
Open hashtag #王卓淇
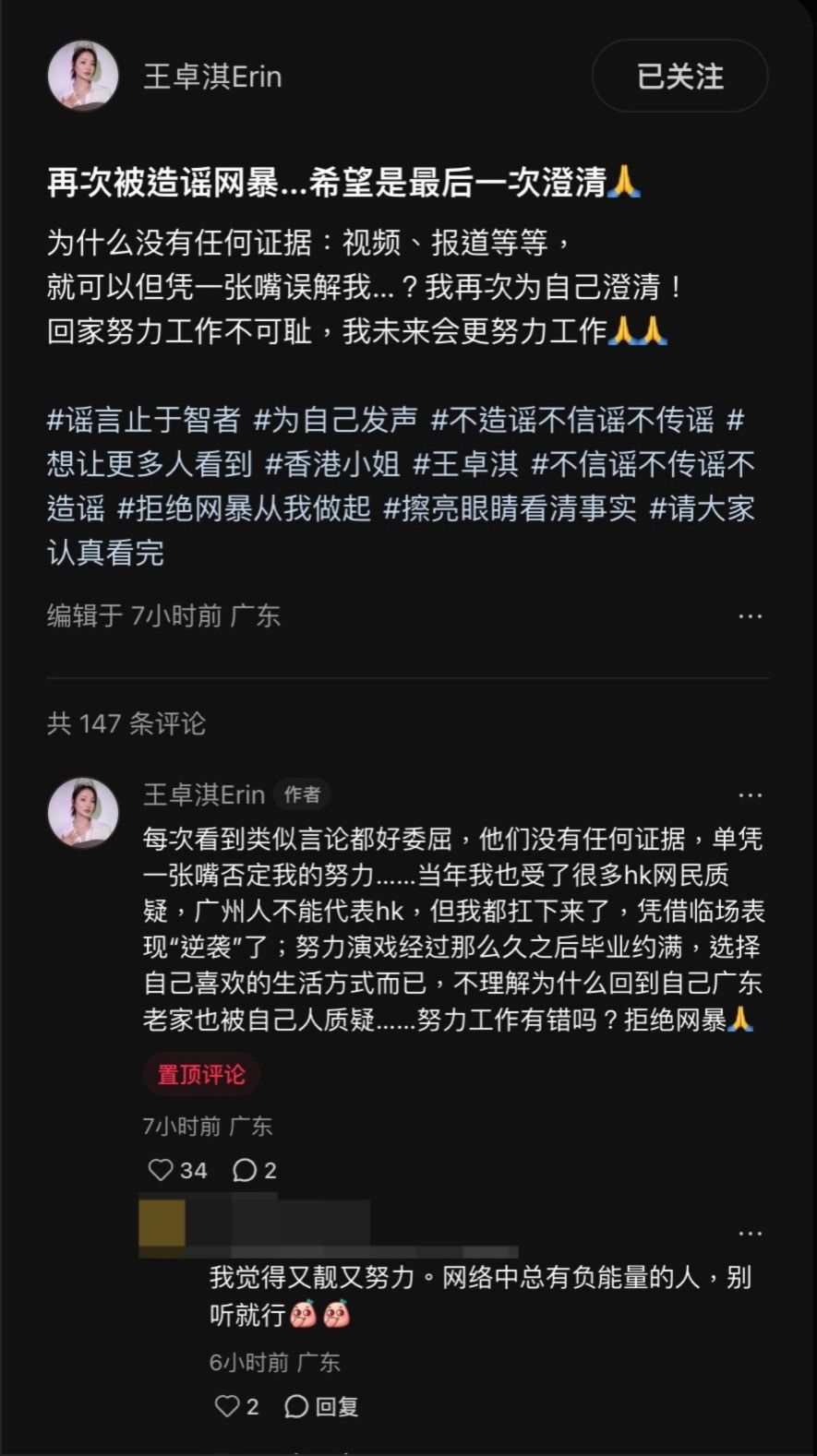[465, 464]
